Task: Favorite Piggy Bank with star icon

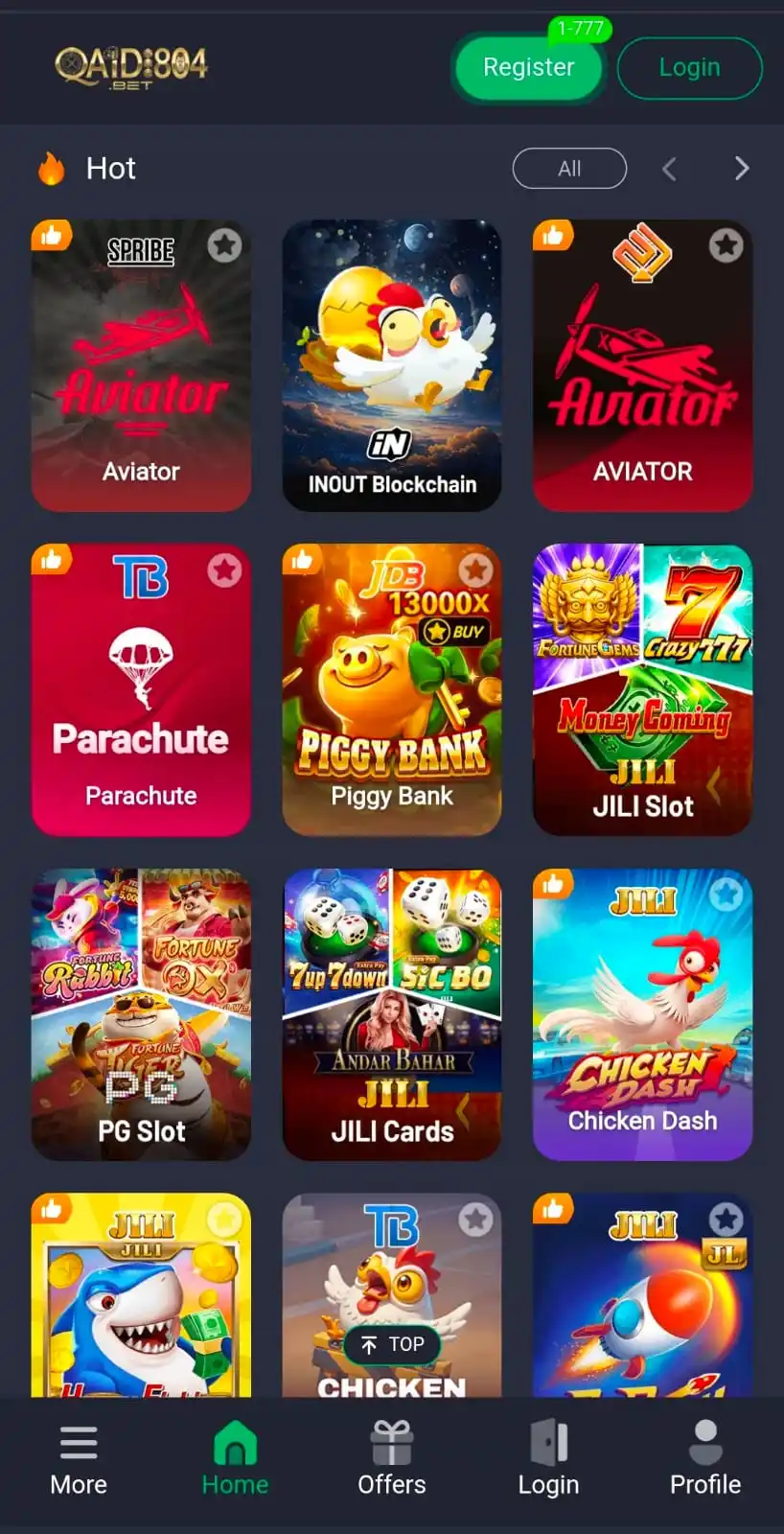Action: coord(475,570)
